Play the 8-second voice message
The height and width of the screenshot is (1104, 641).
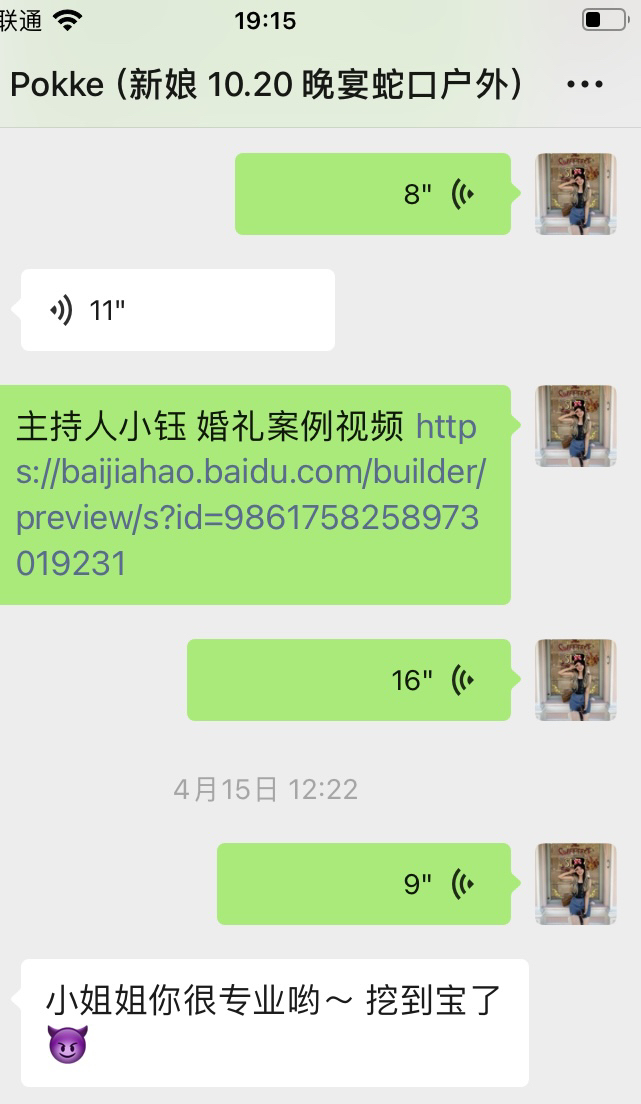coord(373,194)
